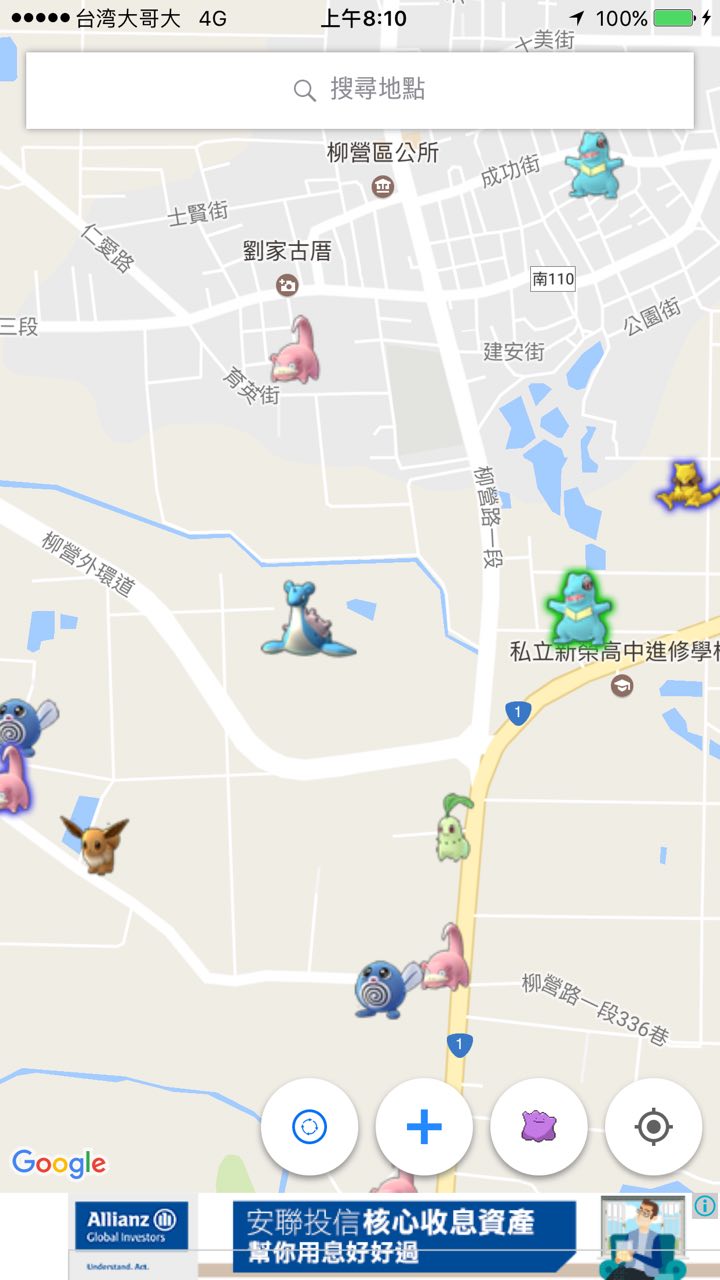Image resolution: width=720 pixels, height=1280 pixels.
Task: Select the Abra marker on the map
Action: 688,486
